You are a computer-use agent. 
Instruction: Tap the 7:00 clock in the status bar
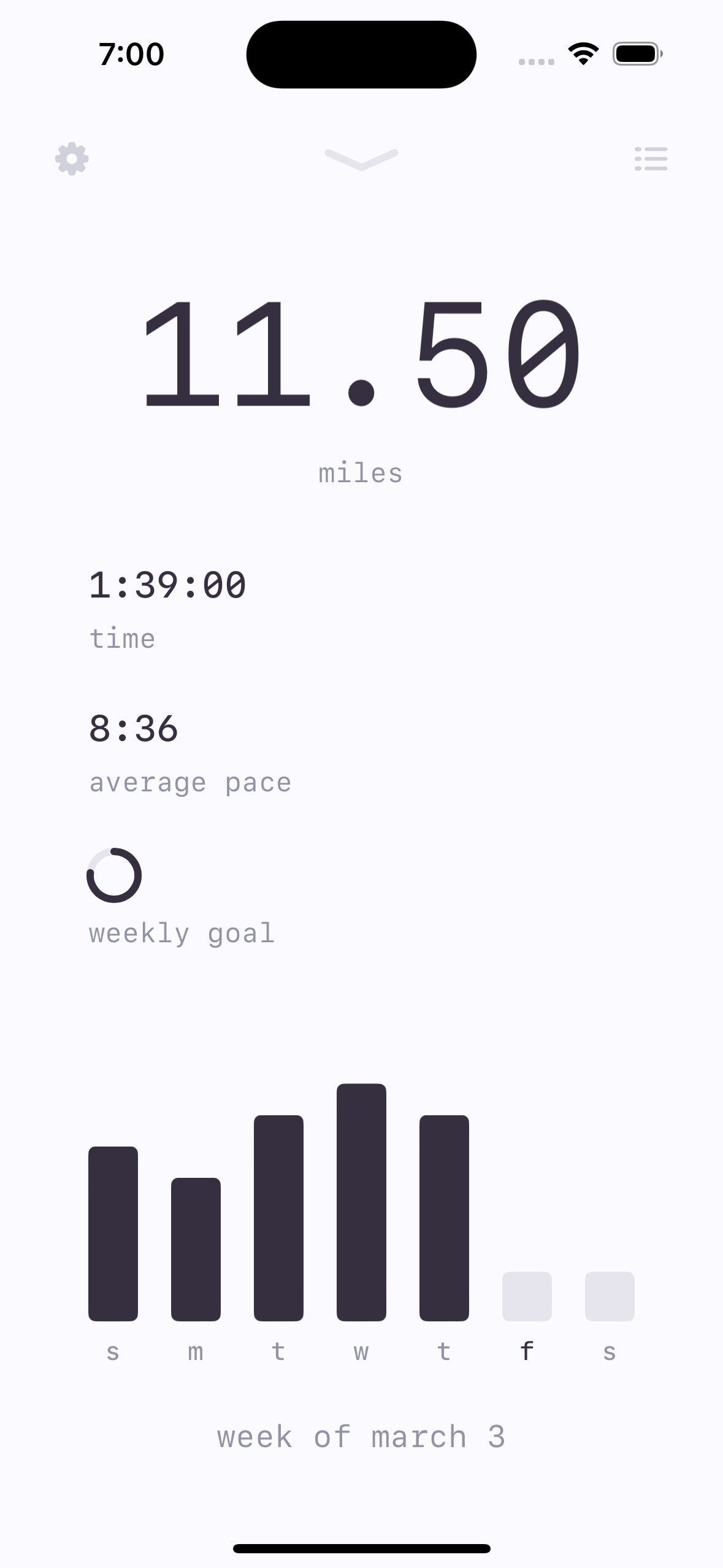tap(131, 54)
